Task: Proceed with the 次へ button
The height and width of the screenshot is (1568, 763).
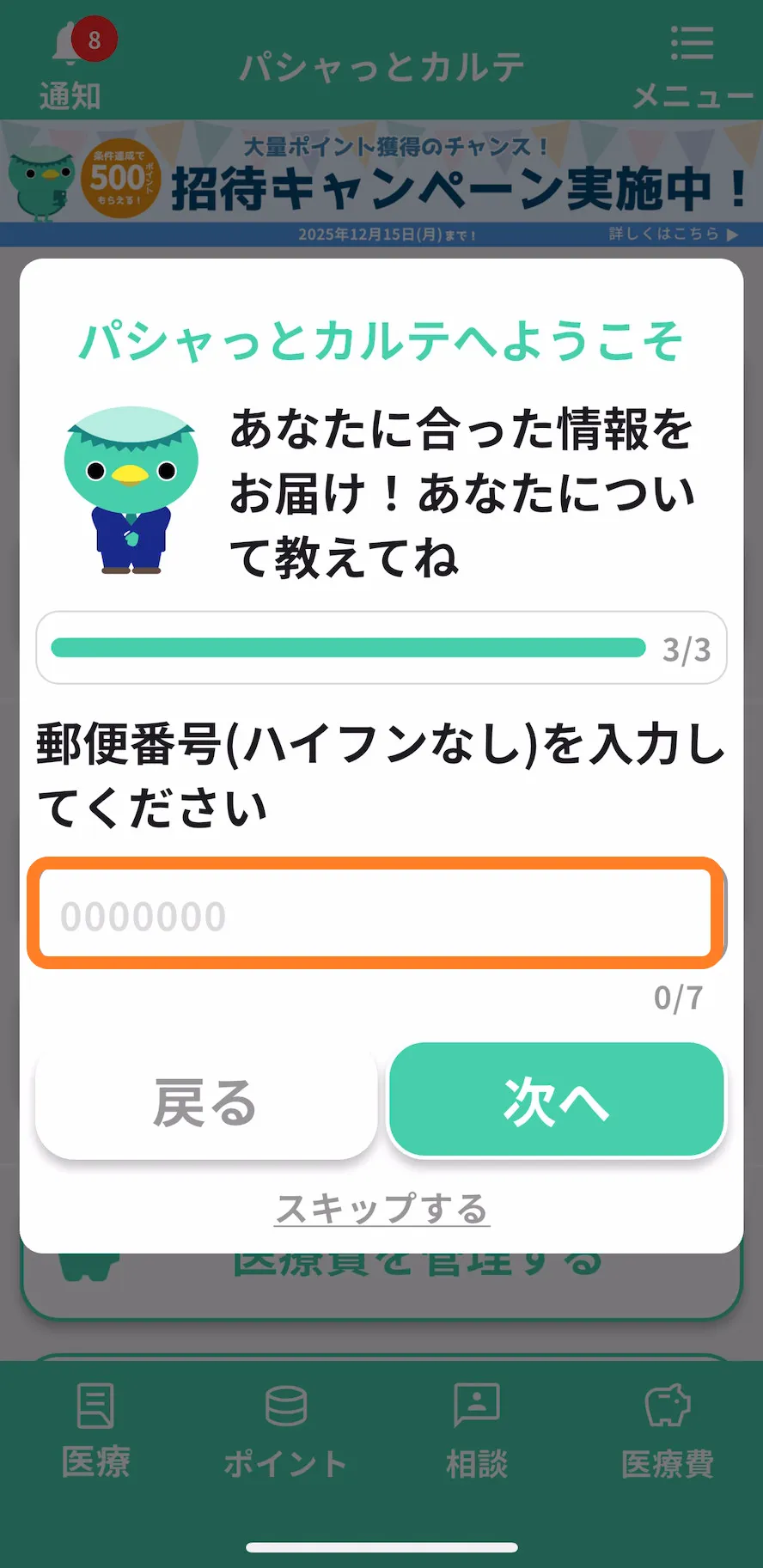Action: click(557, 1100)
